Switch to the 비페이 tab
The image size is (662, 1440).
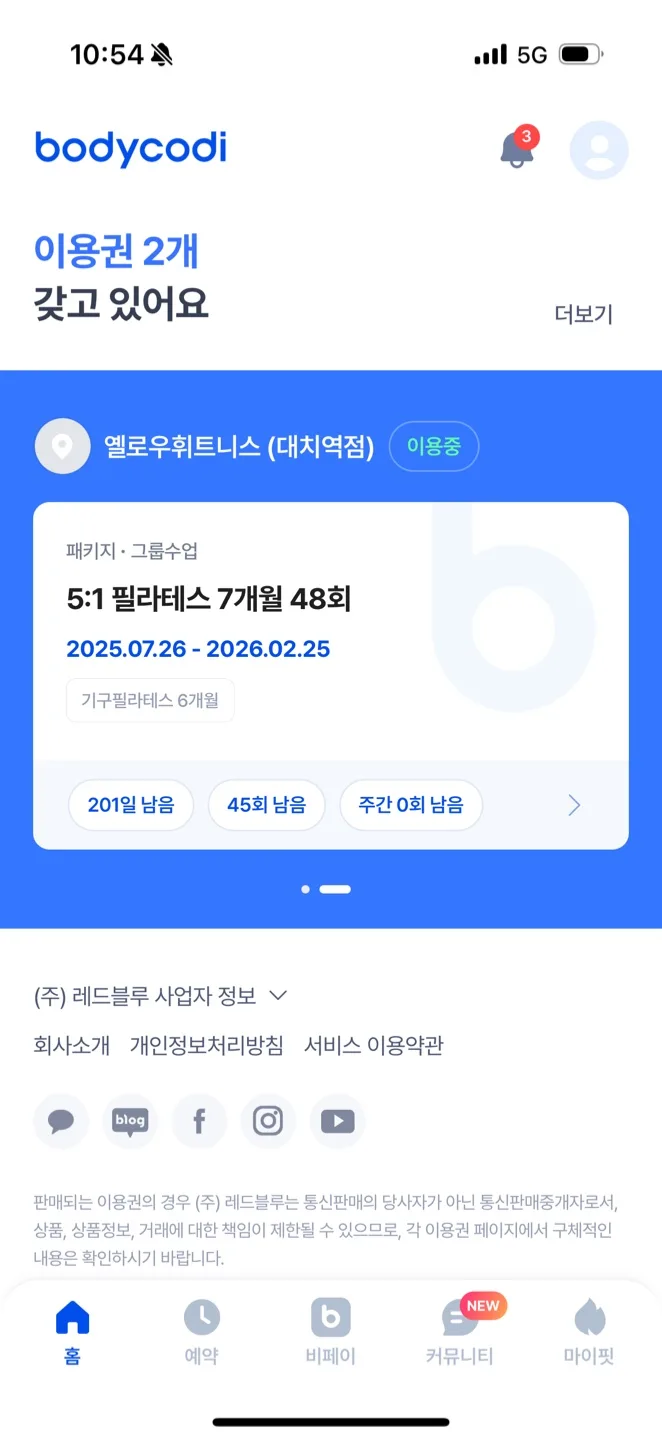click(330, 1333)
